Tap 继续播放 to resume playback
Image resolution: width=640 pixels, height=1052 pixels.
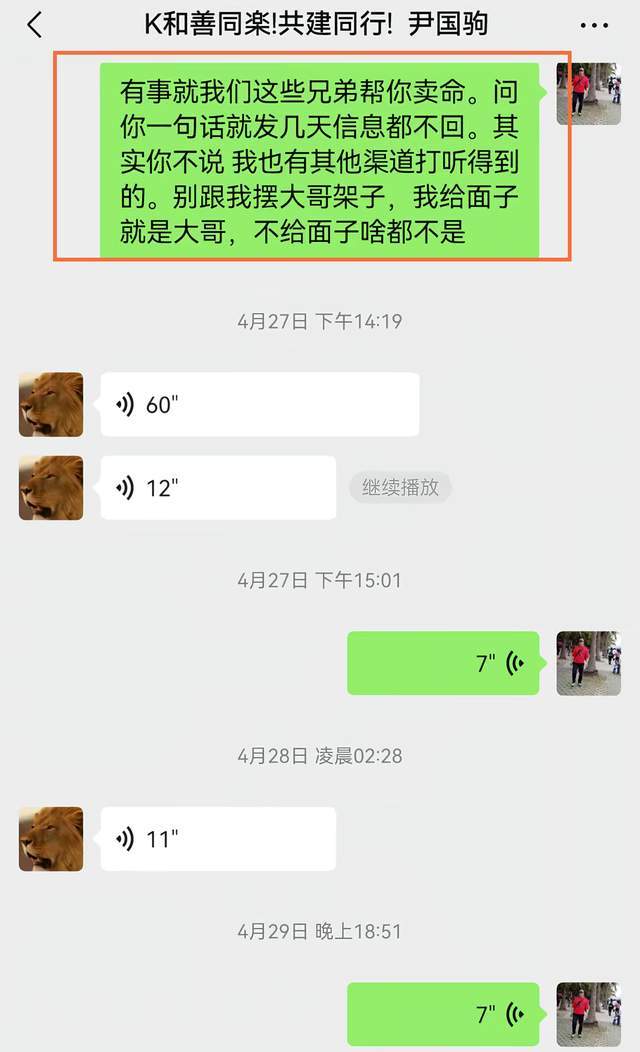coord(401,487)
